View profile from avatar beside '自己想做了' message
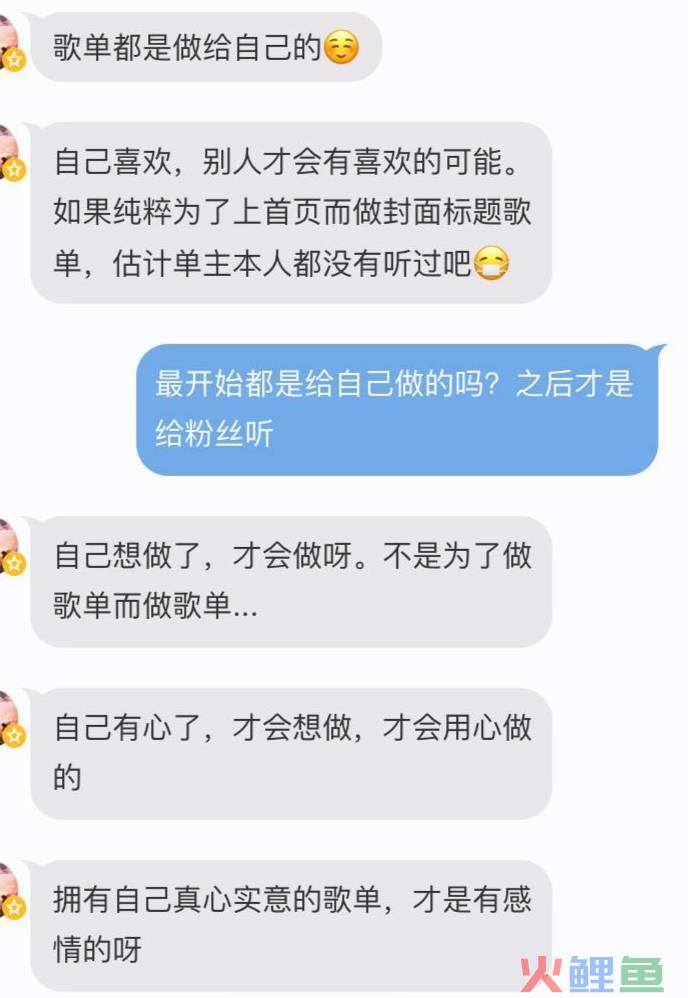This screenshot has width=688, height=998. pyautogui.click(x=9, y=549)
